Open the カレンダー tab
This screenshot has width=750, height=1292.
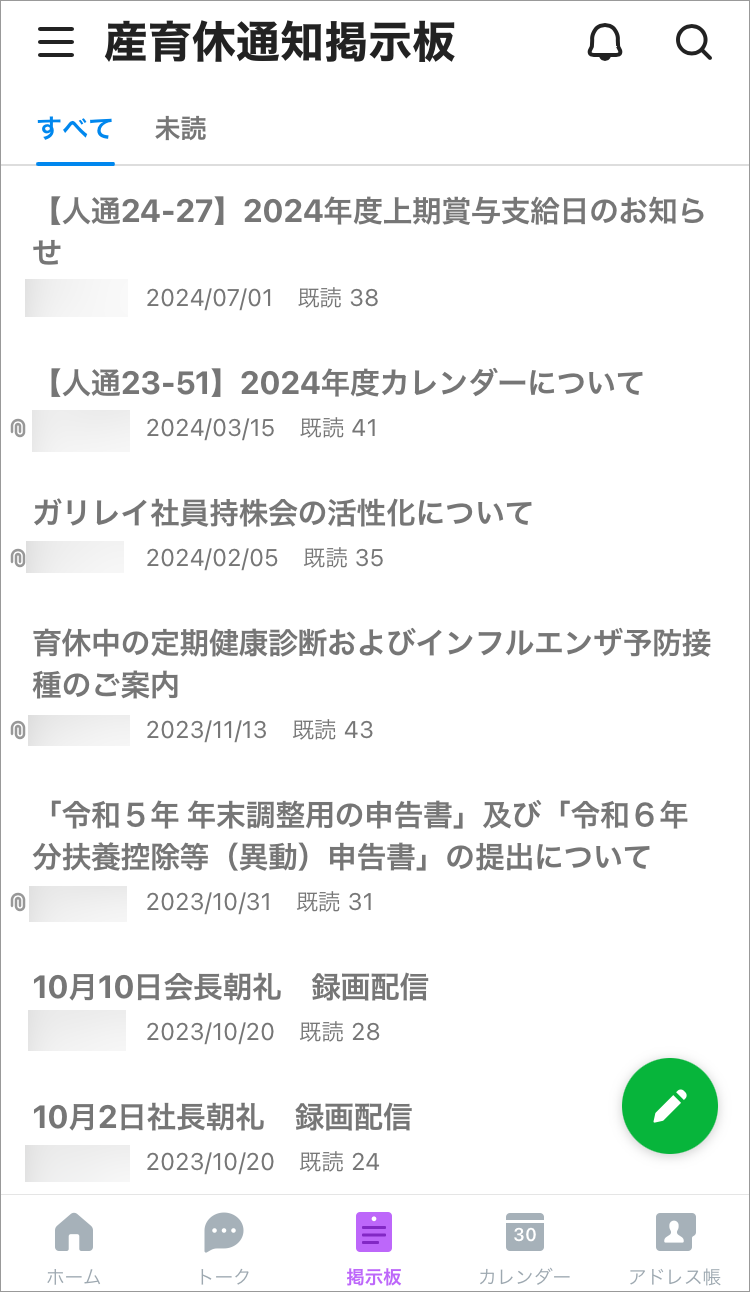(524, 1246)
